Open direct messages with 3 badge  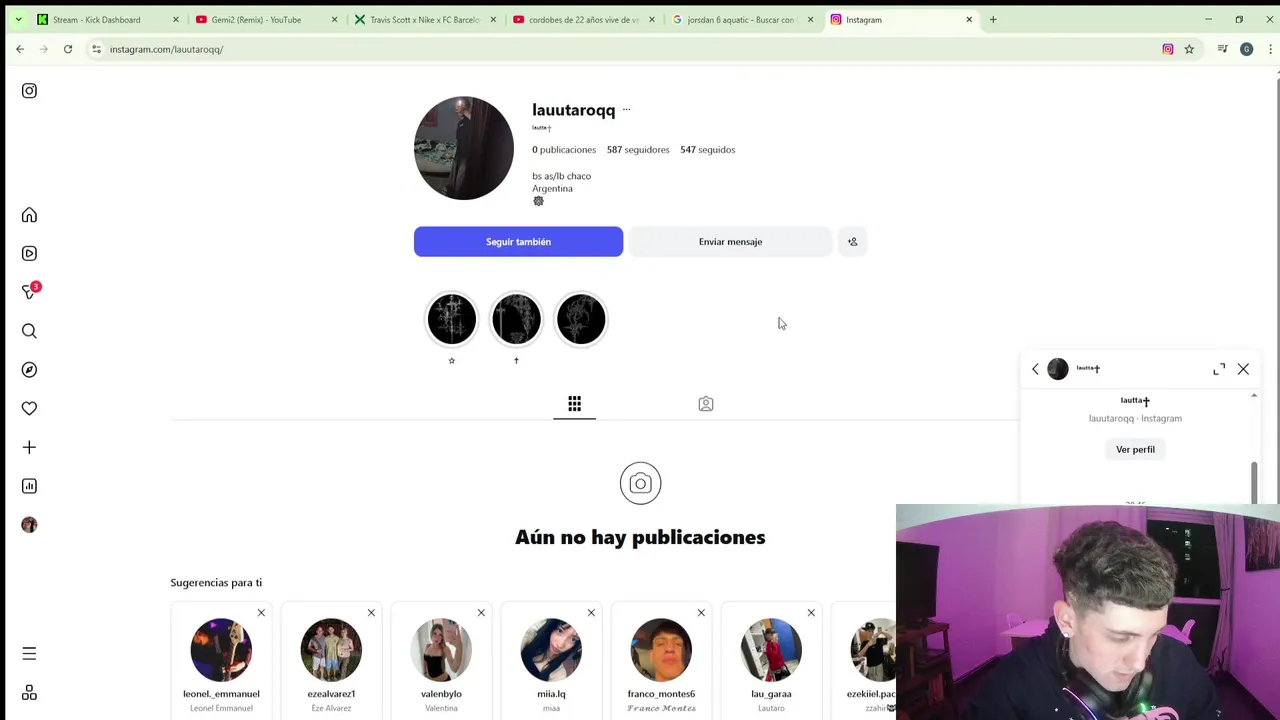point(29,292)
